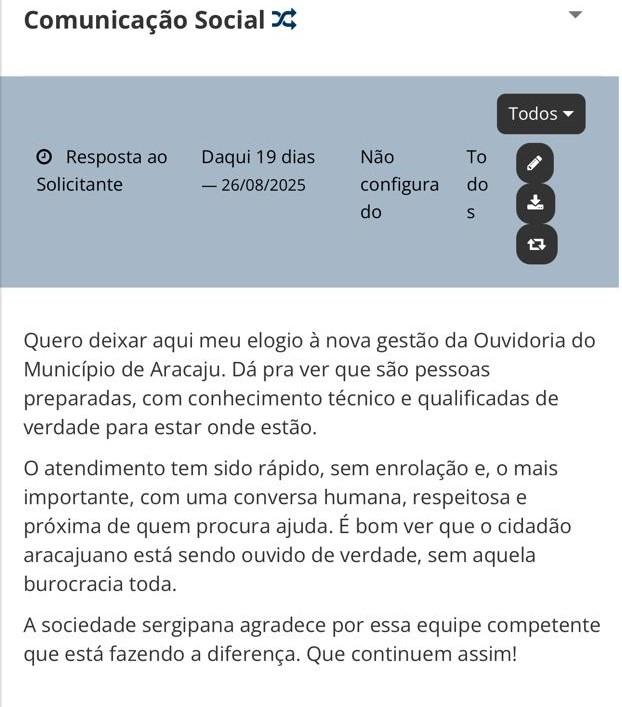Edit the Resposta ao Solicitante entry
The image size is (622, 707).
point(535,163)
